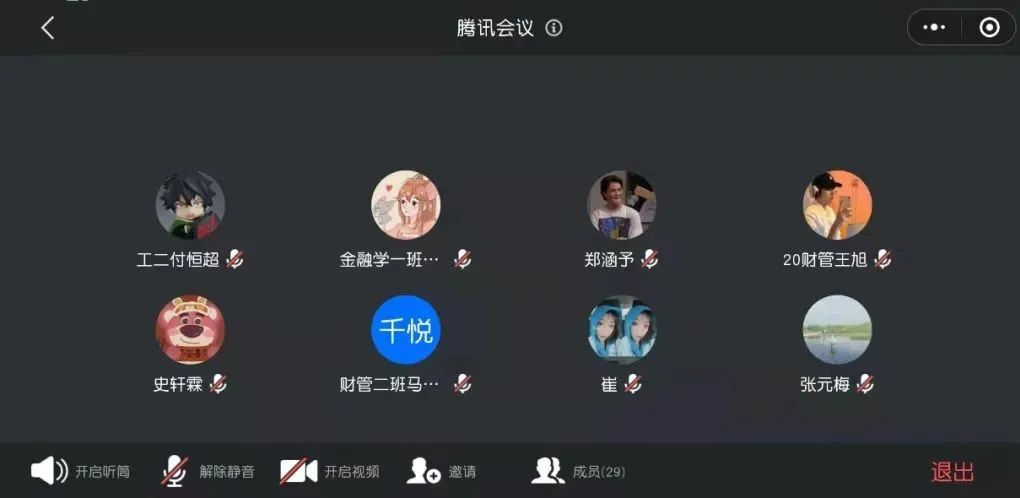Select participant 金融学一班
Screen dimensions: 1020x498
coord(405,206)
